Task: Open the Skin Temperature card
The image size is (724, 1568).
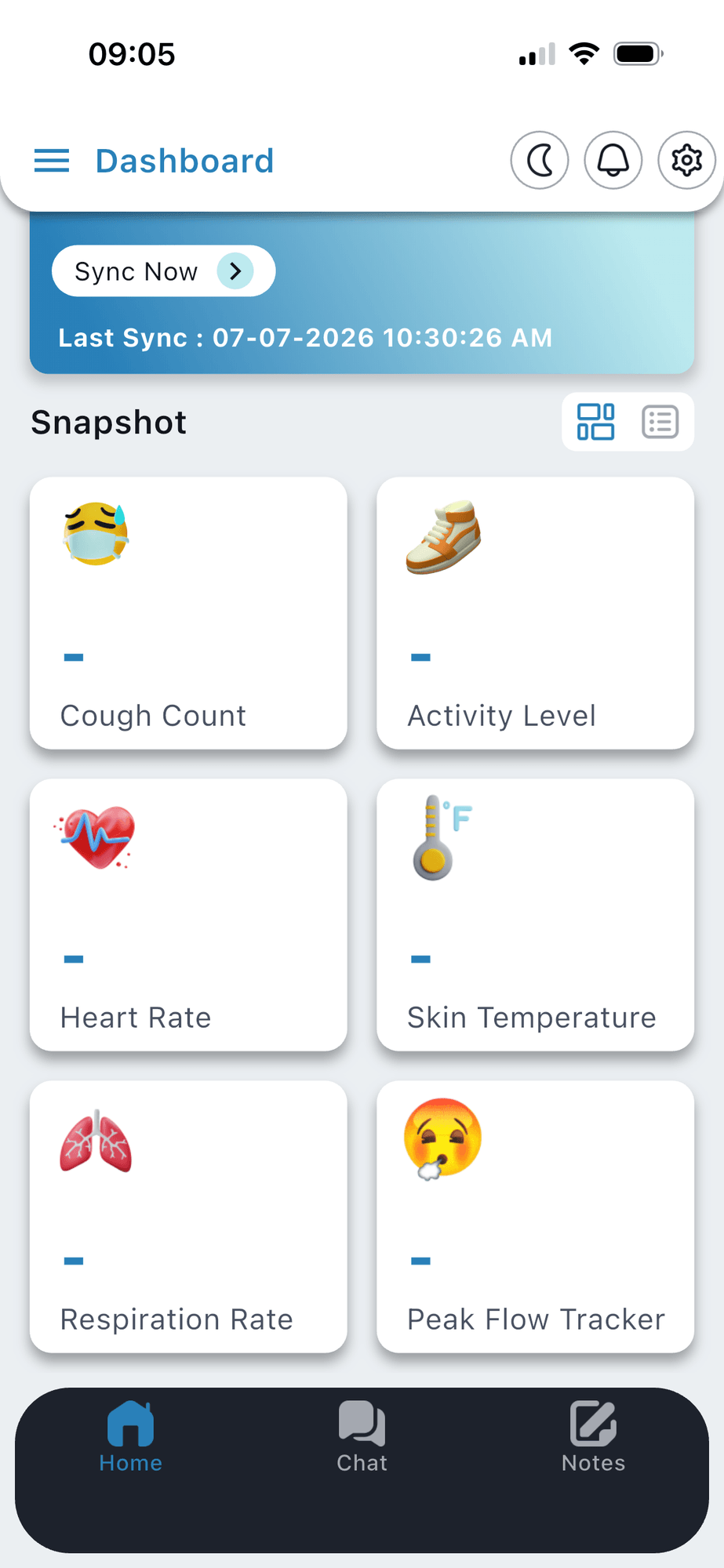Action: click(x=535, y=915)
